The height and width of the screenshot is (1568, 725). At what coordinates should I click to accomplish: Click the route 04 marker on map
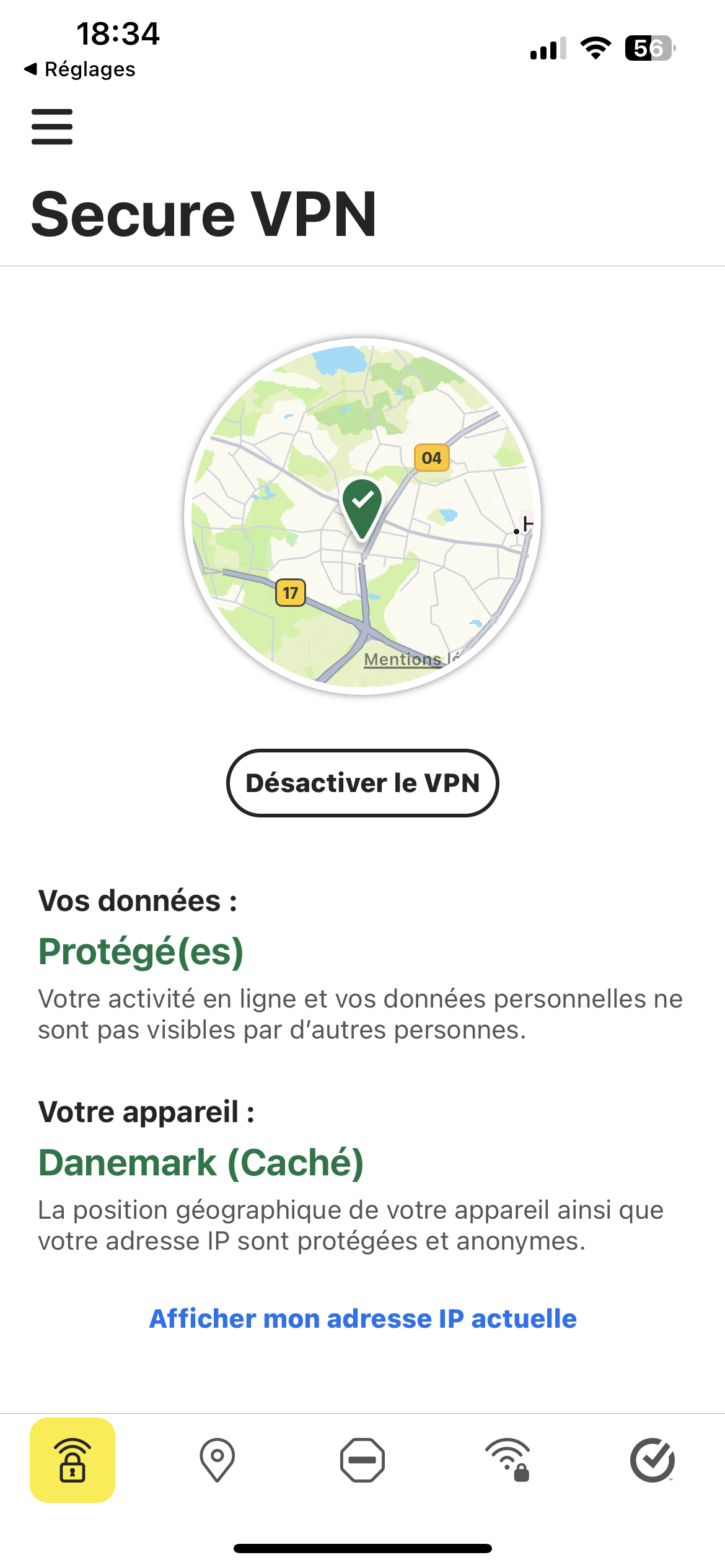pos(432,458)
